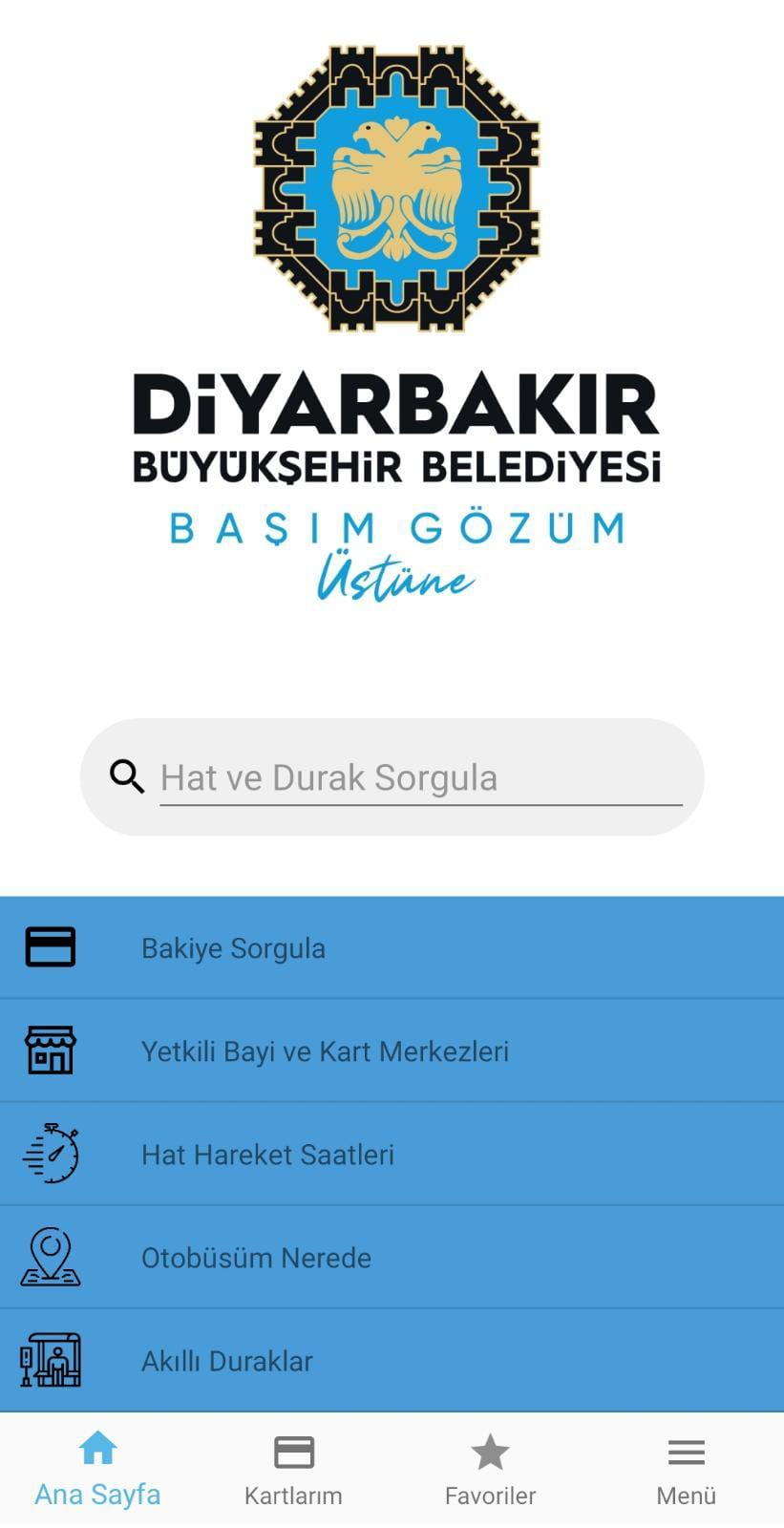The height and width of the screenshot is (1528, 784).
Task: Open Otobüsüm Nerede
Action: [392, 1258]
